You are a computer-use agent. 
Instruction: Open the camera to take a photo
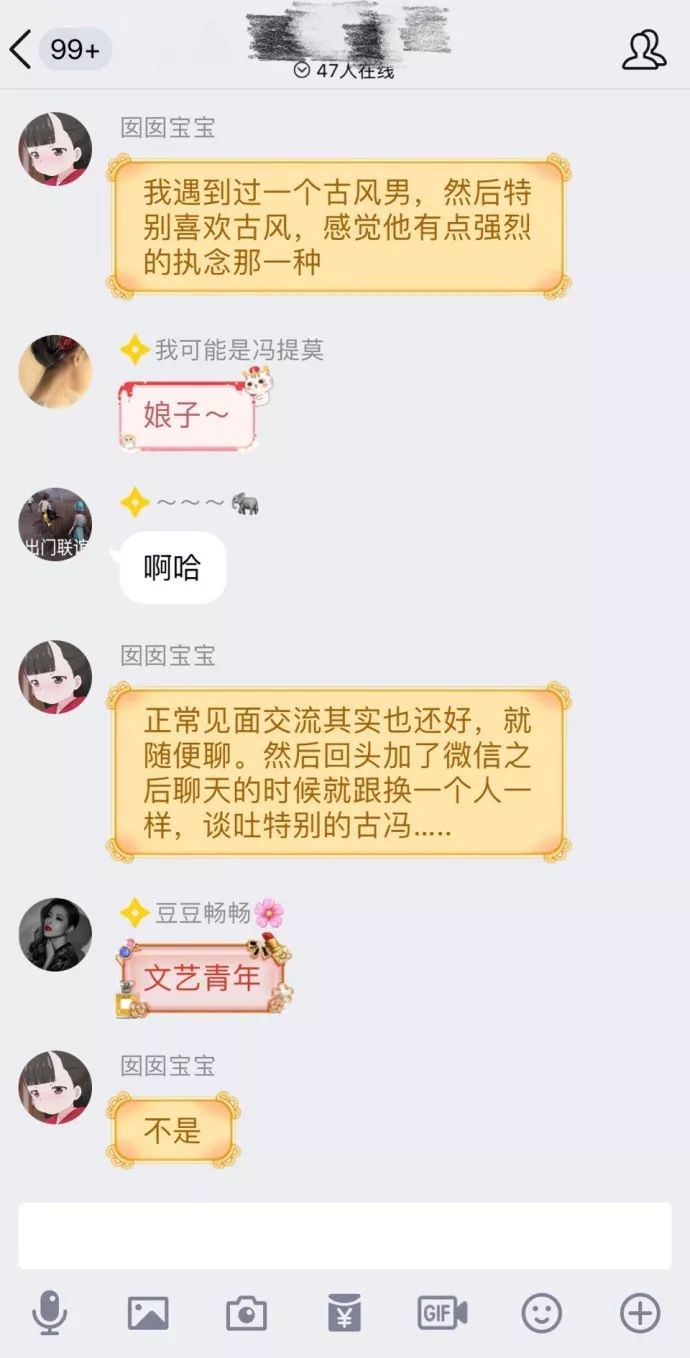pyautogui.click(x=246, y=1312)
